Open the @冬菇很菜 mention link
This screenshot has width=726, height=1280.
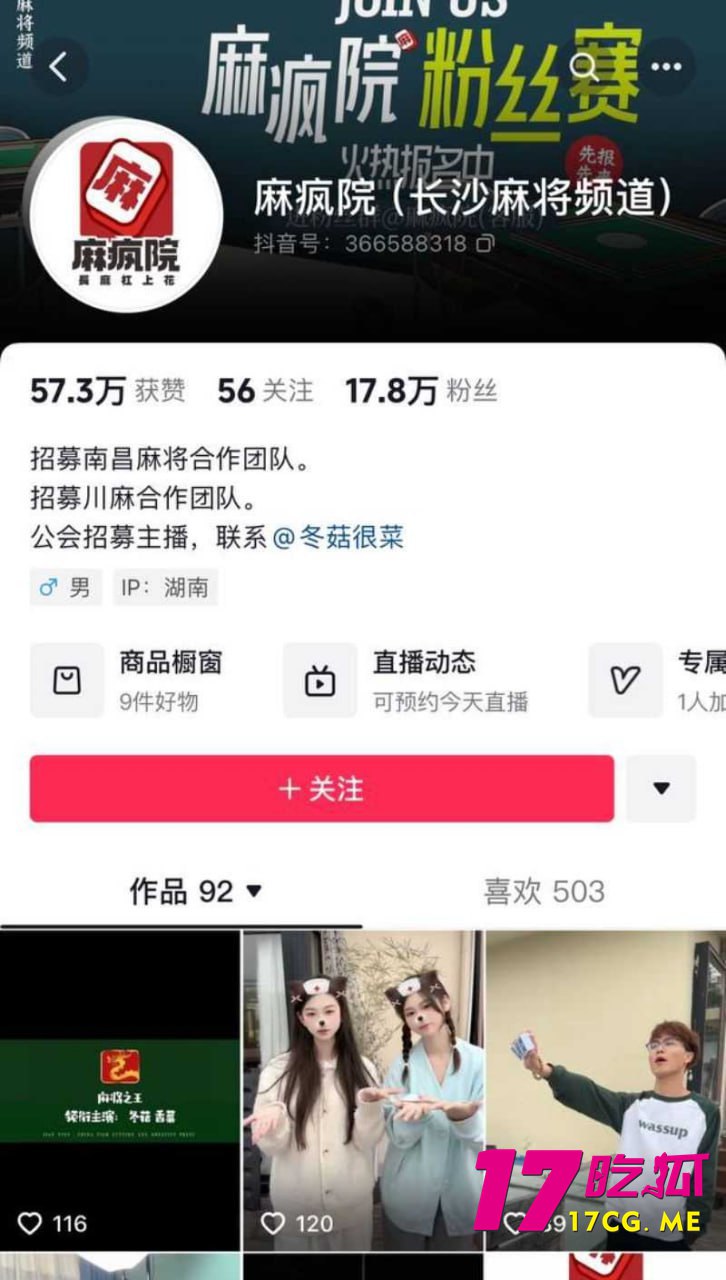pyautogui.click(x=338, y=537)
